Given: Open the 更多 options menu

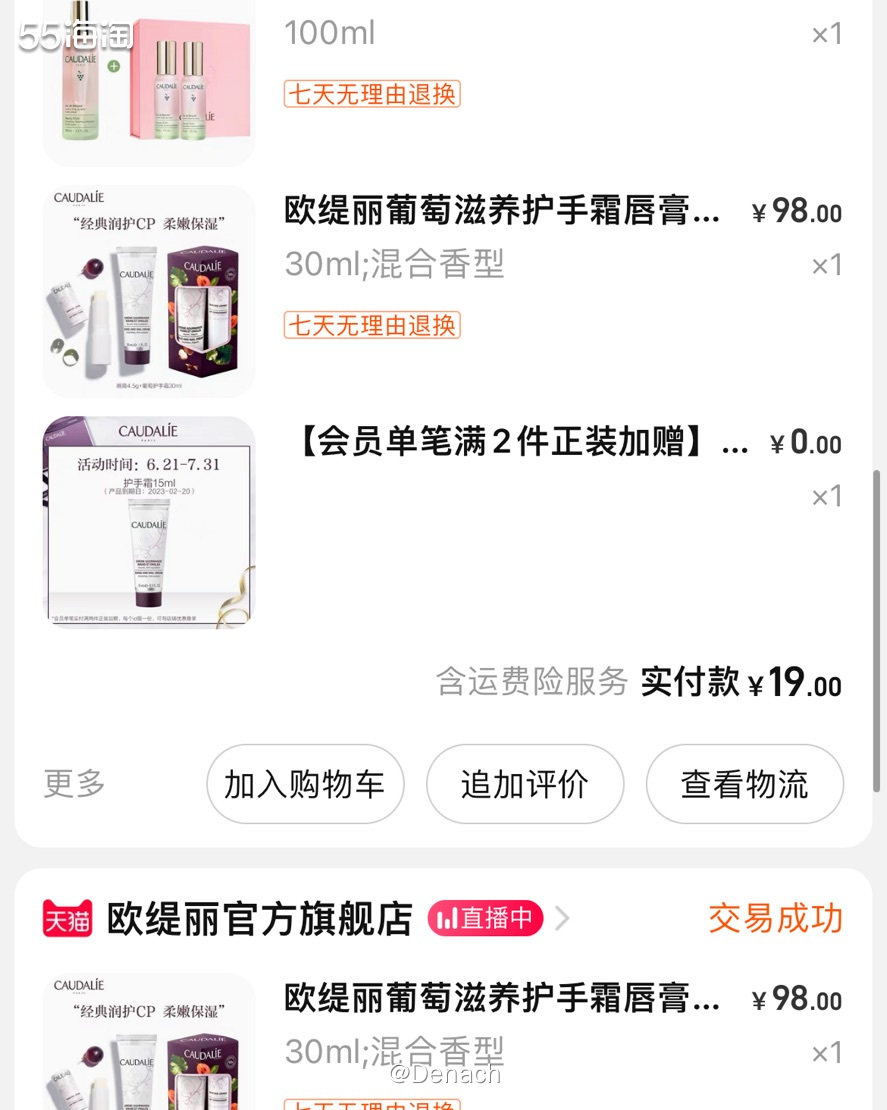Looking at the screenshot, I should [73, 784].
